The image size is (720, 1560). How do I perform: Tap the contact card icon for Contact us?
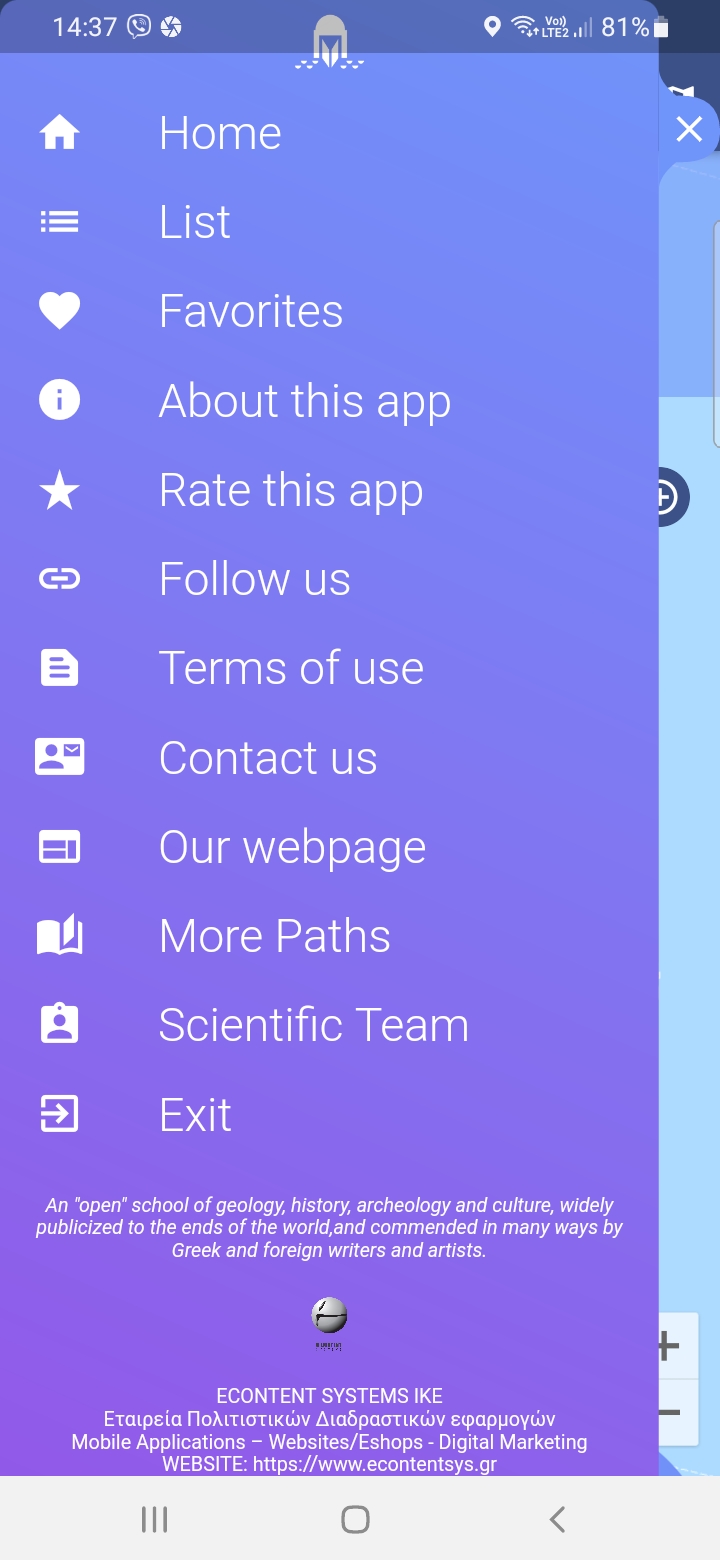(x=59, y=757)
